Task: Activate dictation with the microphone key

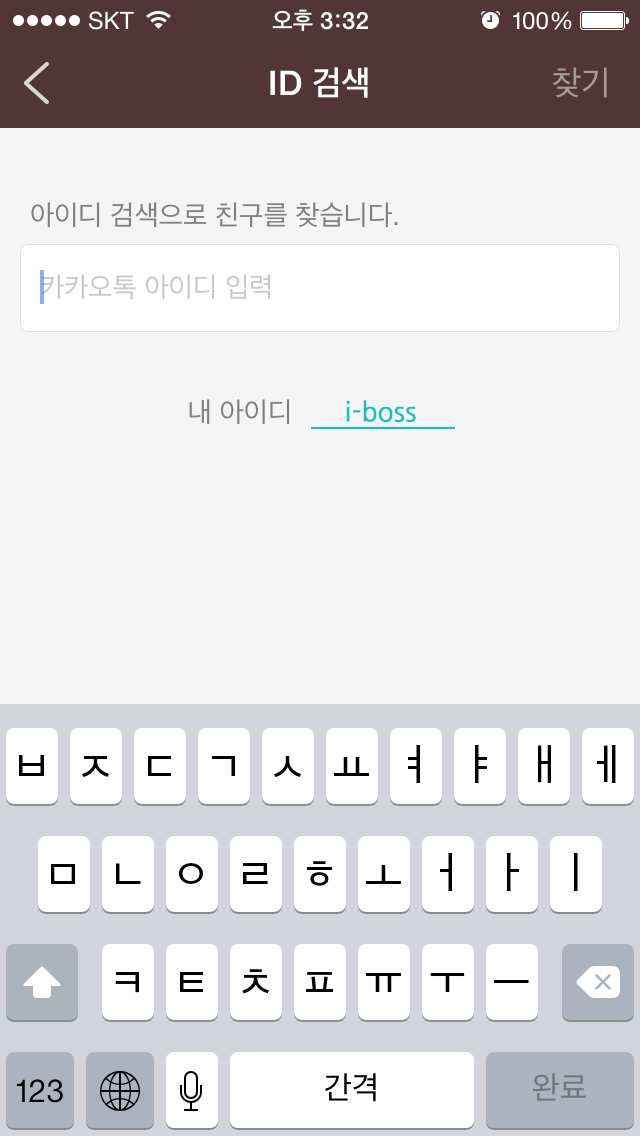Action: point(191,1090)
